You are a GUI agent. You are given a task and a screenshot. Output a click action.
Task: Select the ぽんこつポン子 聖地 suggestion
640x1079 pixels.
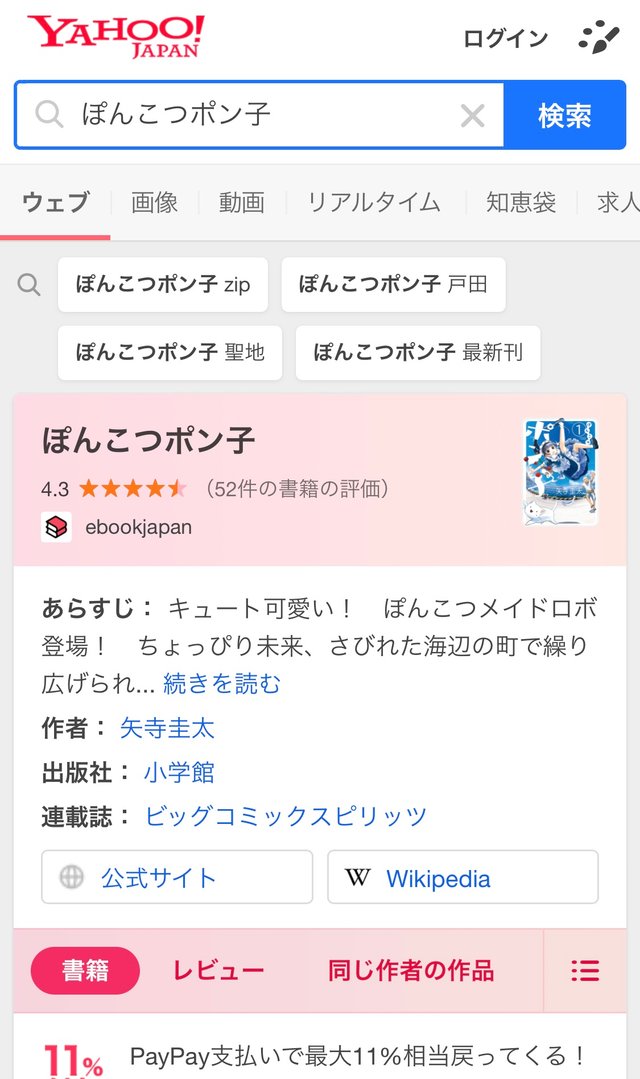click(170, 352)
